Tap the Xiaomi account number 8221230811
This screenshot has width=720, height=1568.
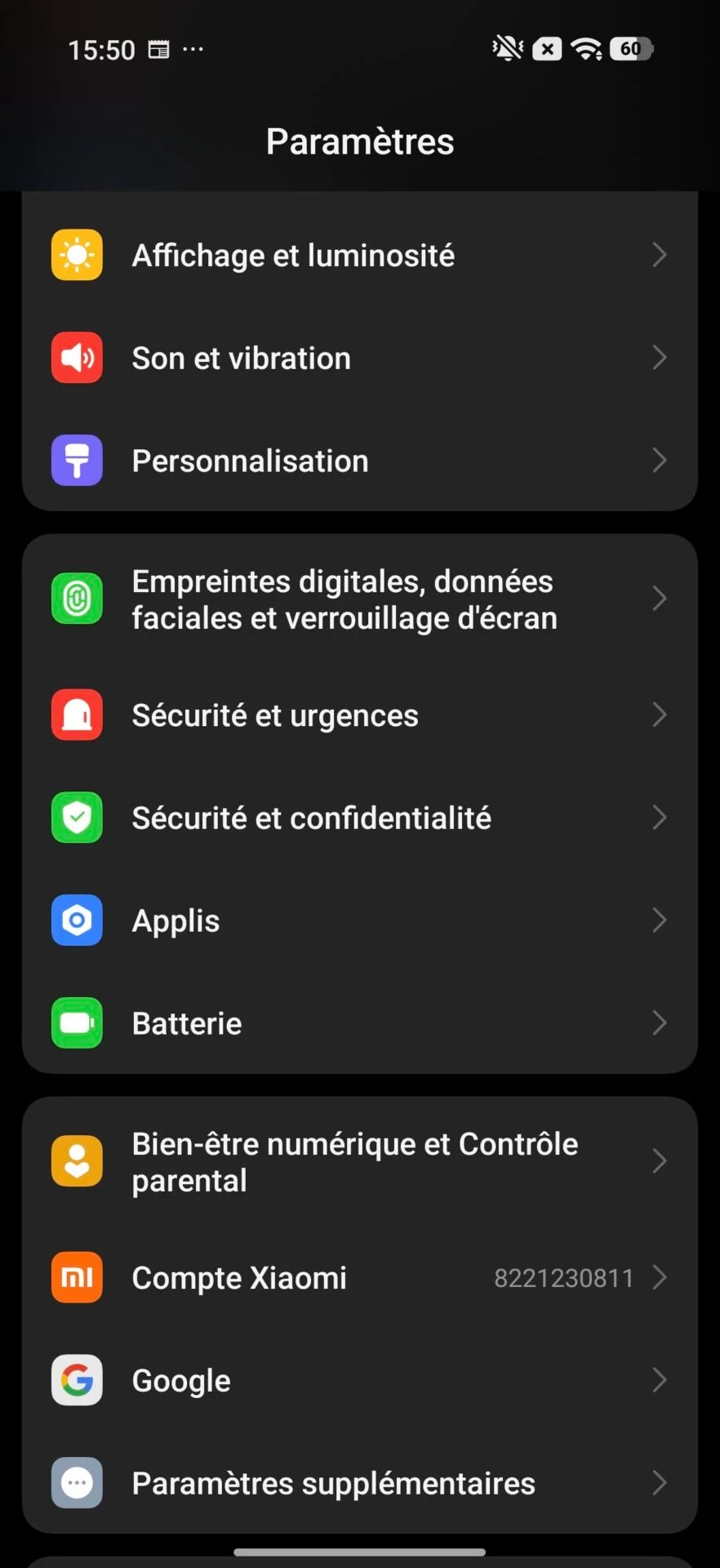click(x=563, y=1277)
